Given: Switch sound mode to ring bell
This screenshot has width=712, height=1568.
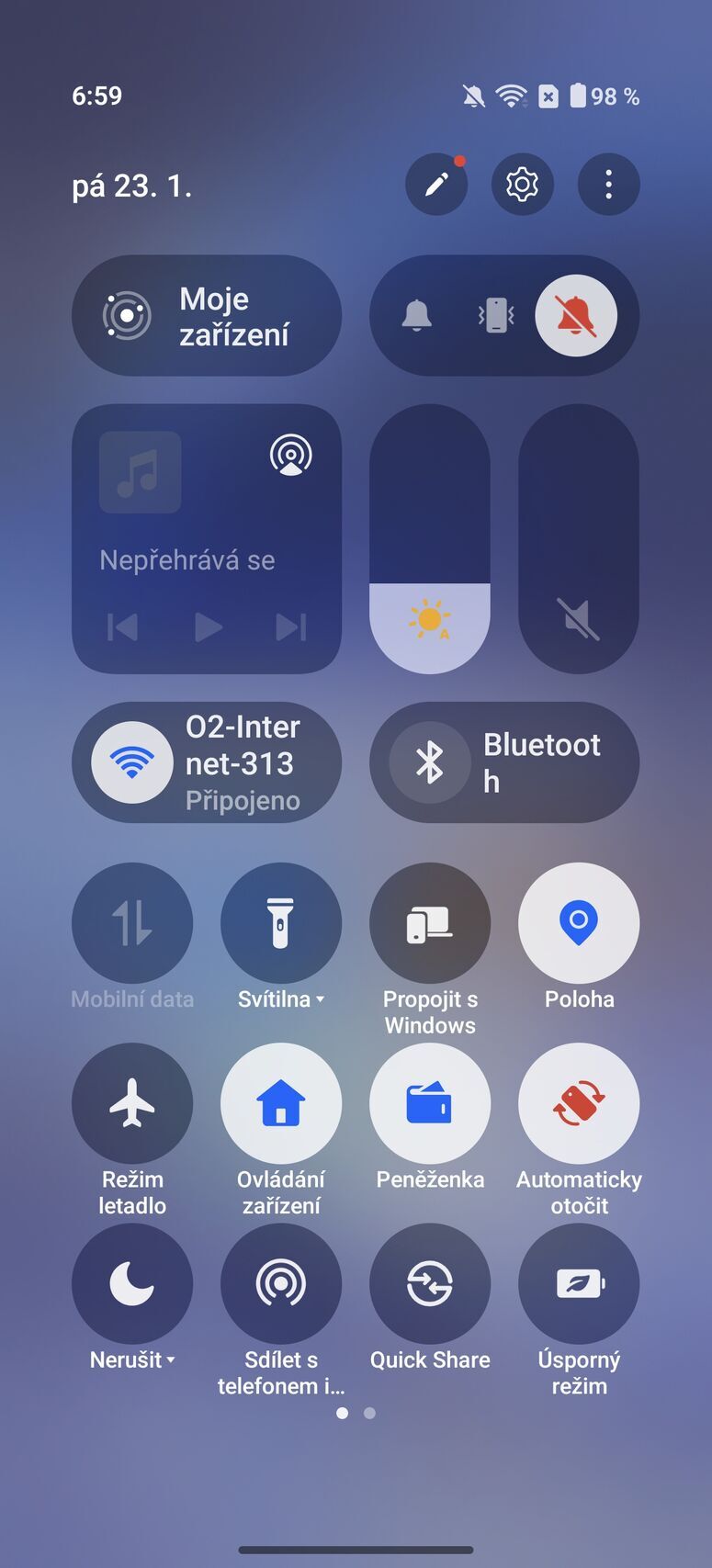Looking at the screenshot, I should point(416,315).
